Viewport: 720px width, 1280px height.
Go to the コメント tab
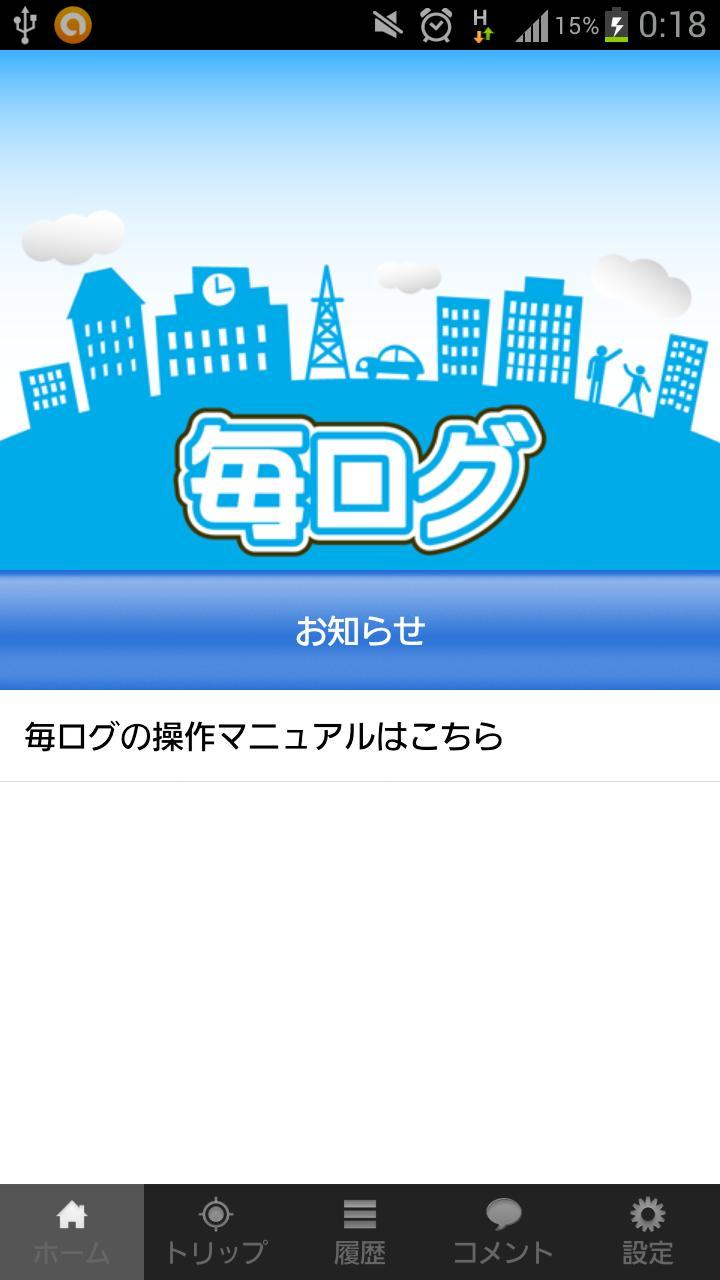[503, 1232]
